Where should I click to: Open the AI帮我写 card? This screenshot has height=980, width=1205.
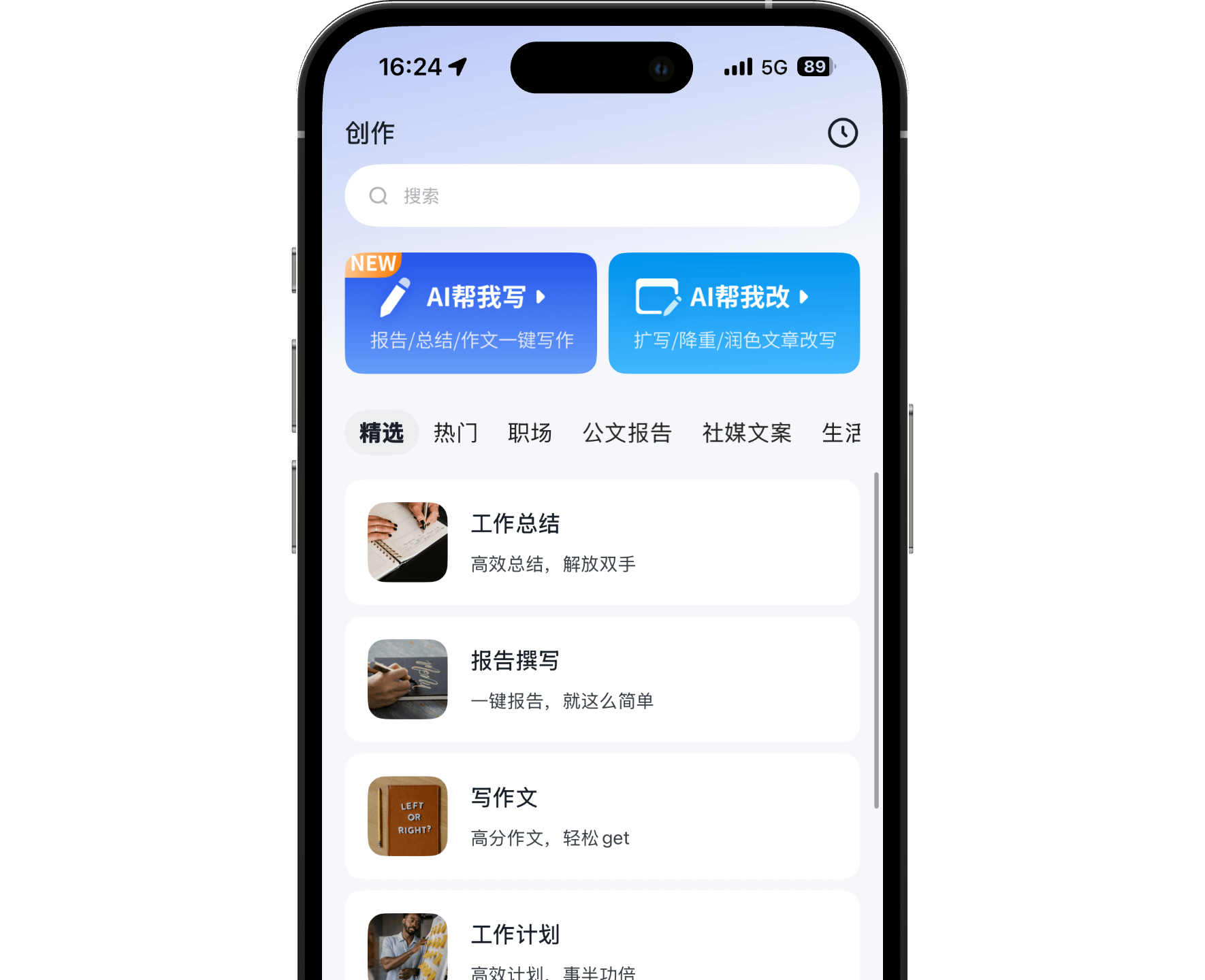(x=470, y=313)
